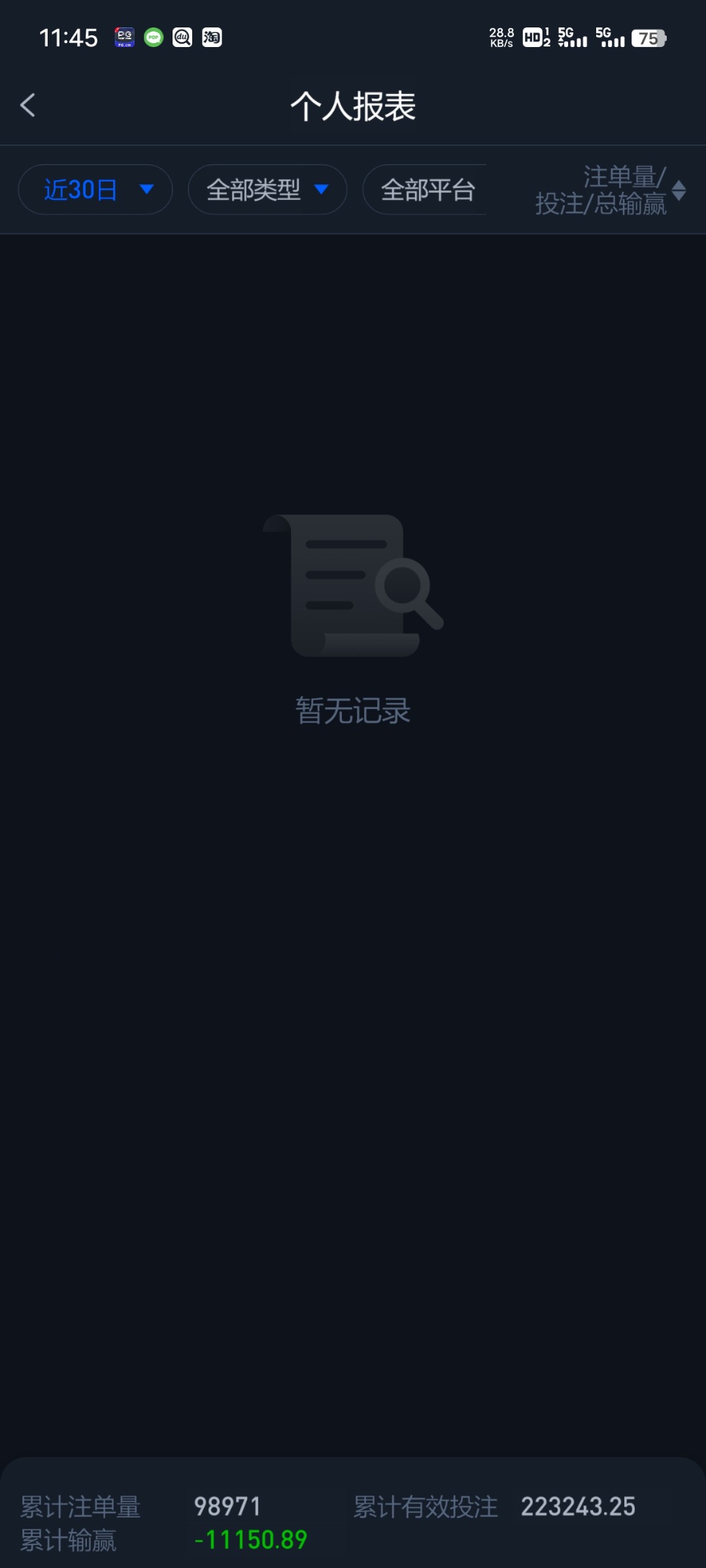Toggle sorting by 注单量/投注/总输赢
The height and width of the screenshot is (1568, 706).
pos(611,191)
